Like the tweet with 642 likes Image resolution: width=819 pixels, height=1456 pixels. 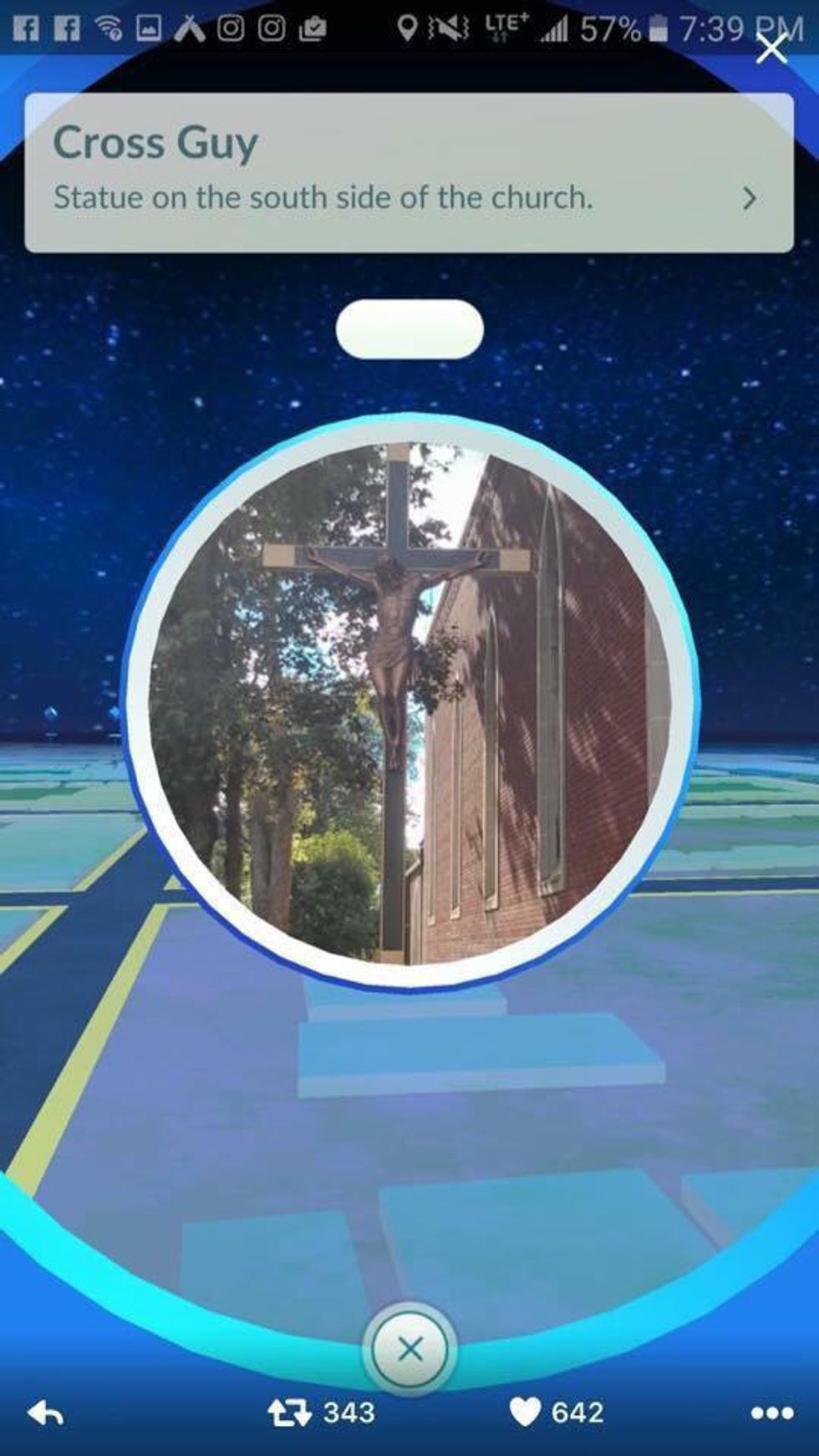point(526,1413)
